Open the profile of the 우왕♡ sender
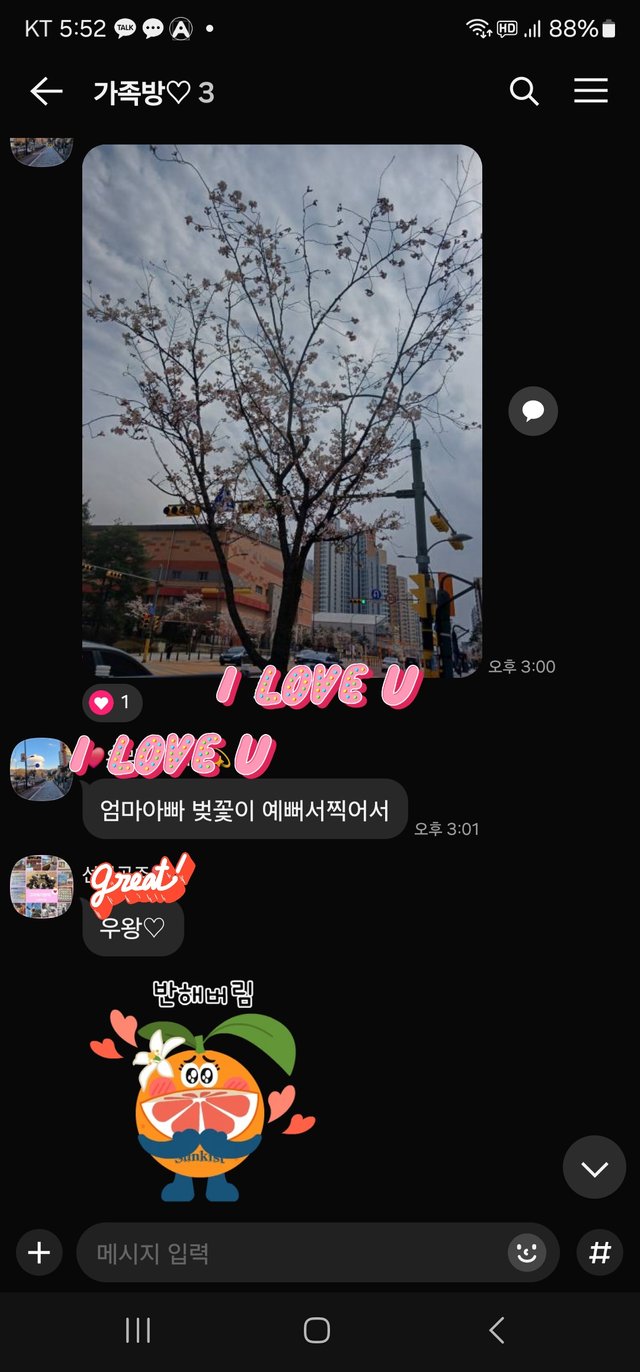 (42, 886)
